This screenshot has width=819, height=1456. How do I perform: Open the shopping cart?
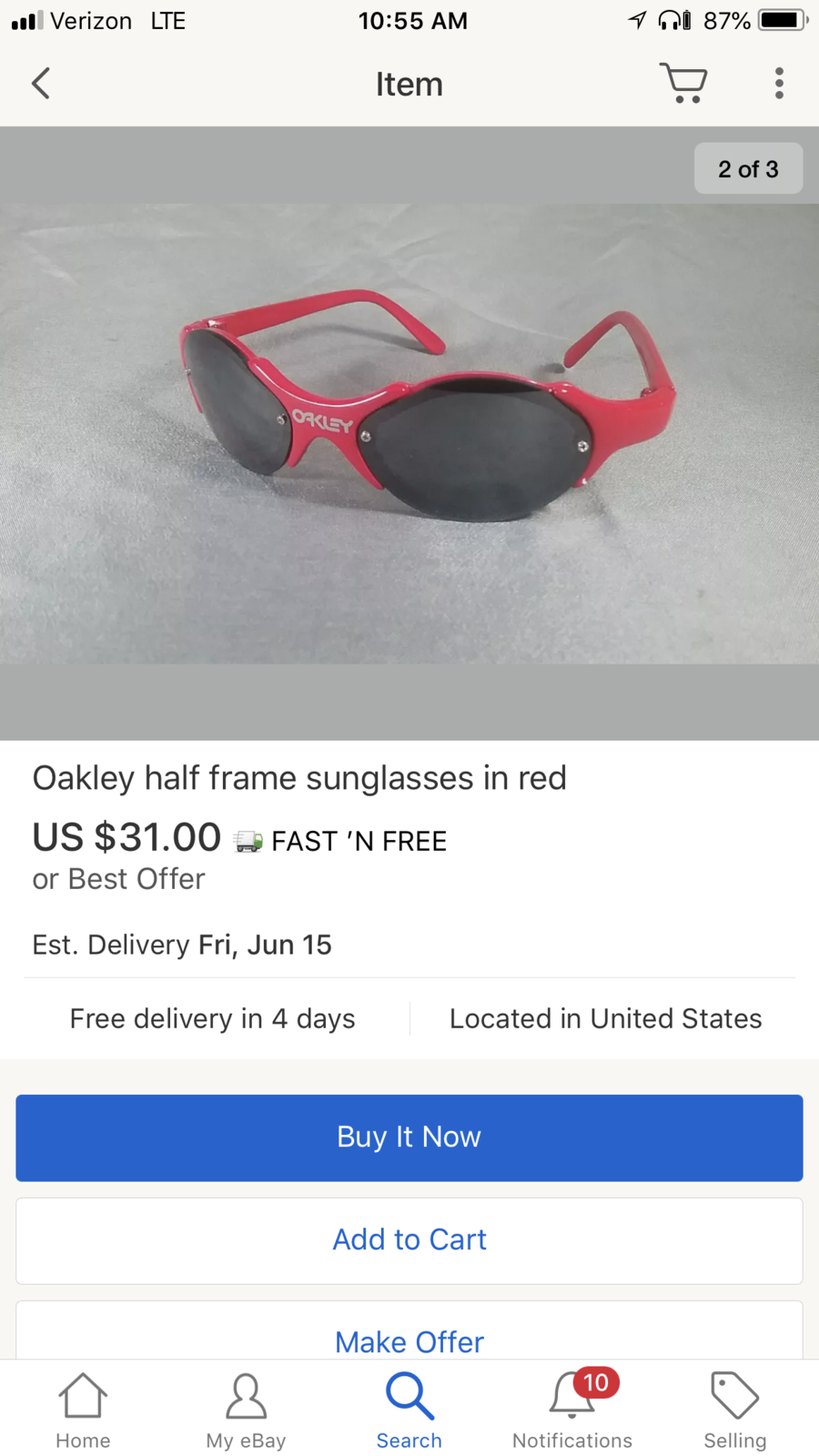[683, 84]
